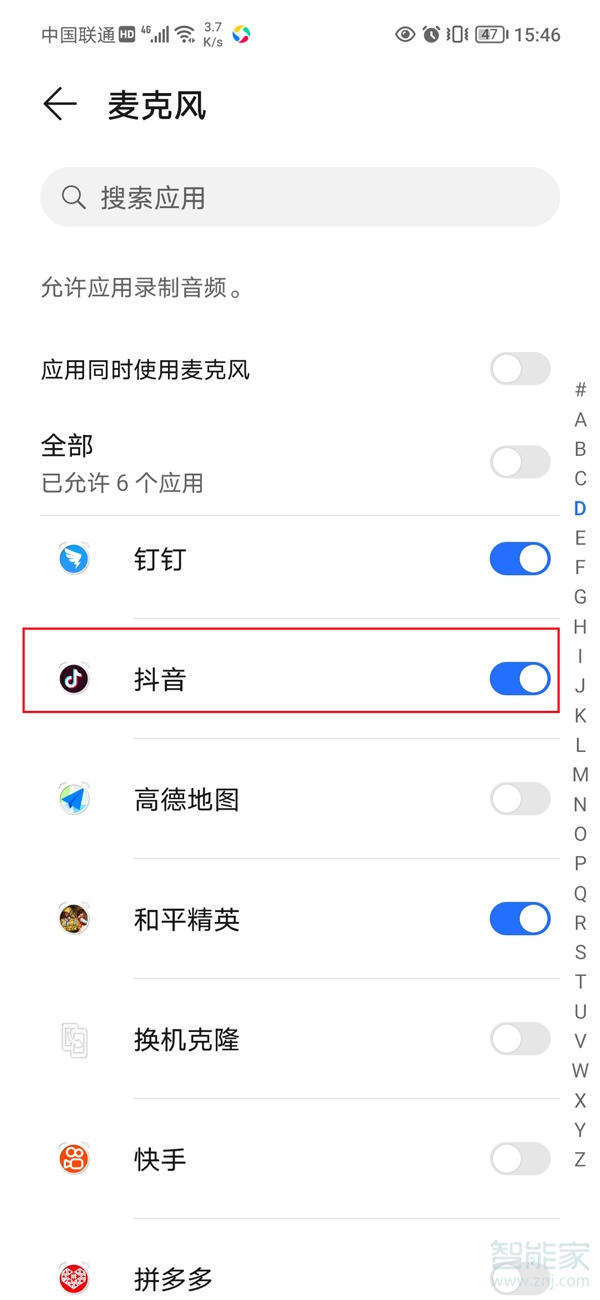Image resolution: width=600 pixels, height=1300 pixels.
Task: Turn off microphone permission for 抖音
Action: click(x=520, y=679)
